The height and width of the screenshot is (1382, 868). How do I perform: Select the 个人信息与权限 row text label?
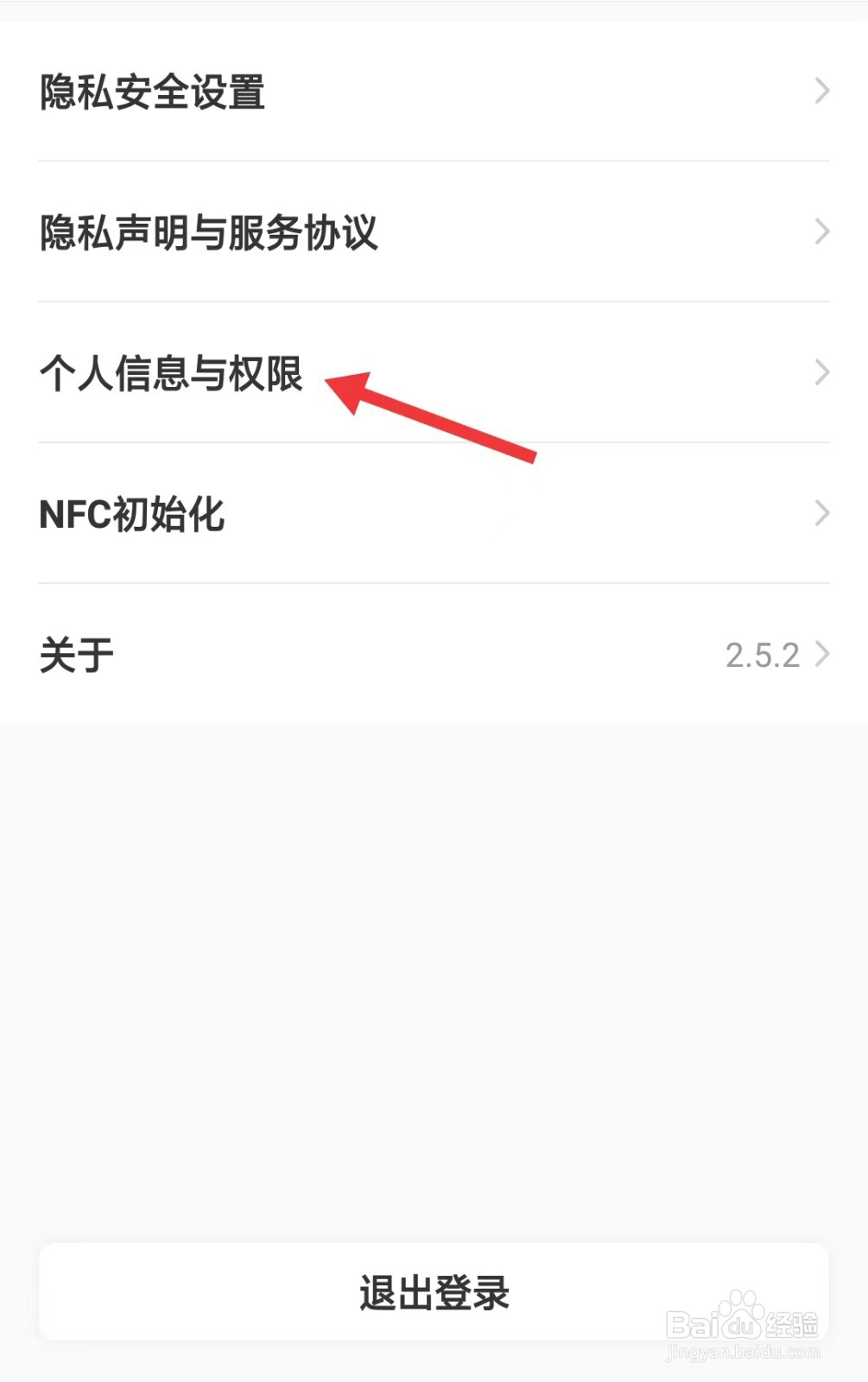[x=171, y=373]
